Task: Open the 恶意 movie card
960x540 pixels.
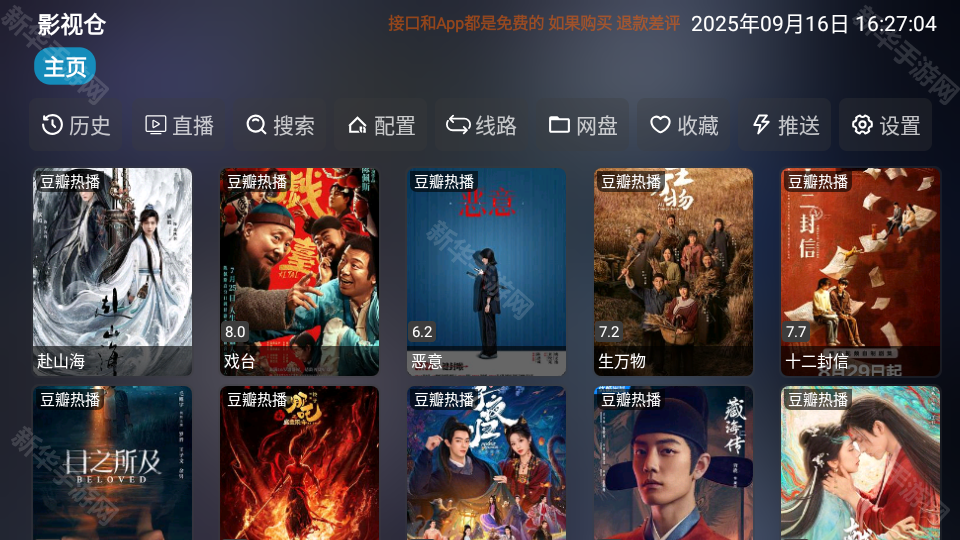Action: 486,271
